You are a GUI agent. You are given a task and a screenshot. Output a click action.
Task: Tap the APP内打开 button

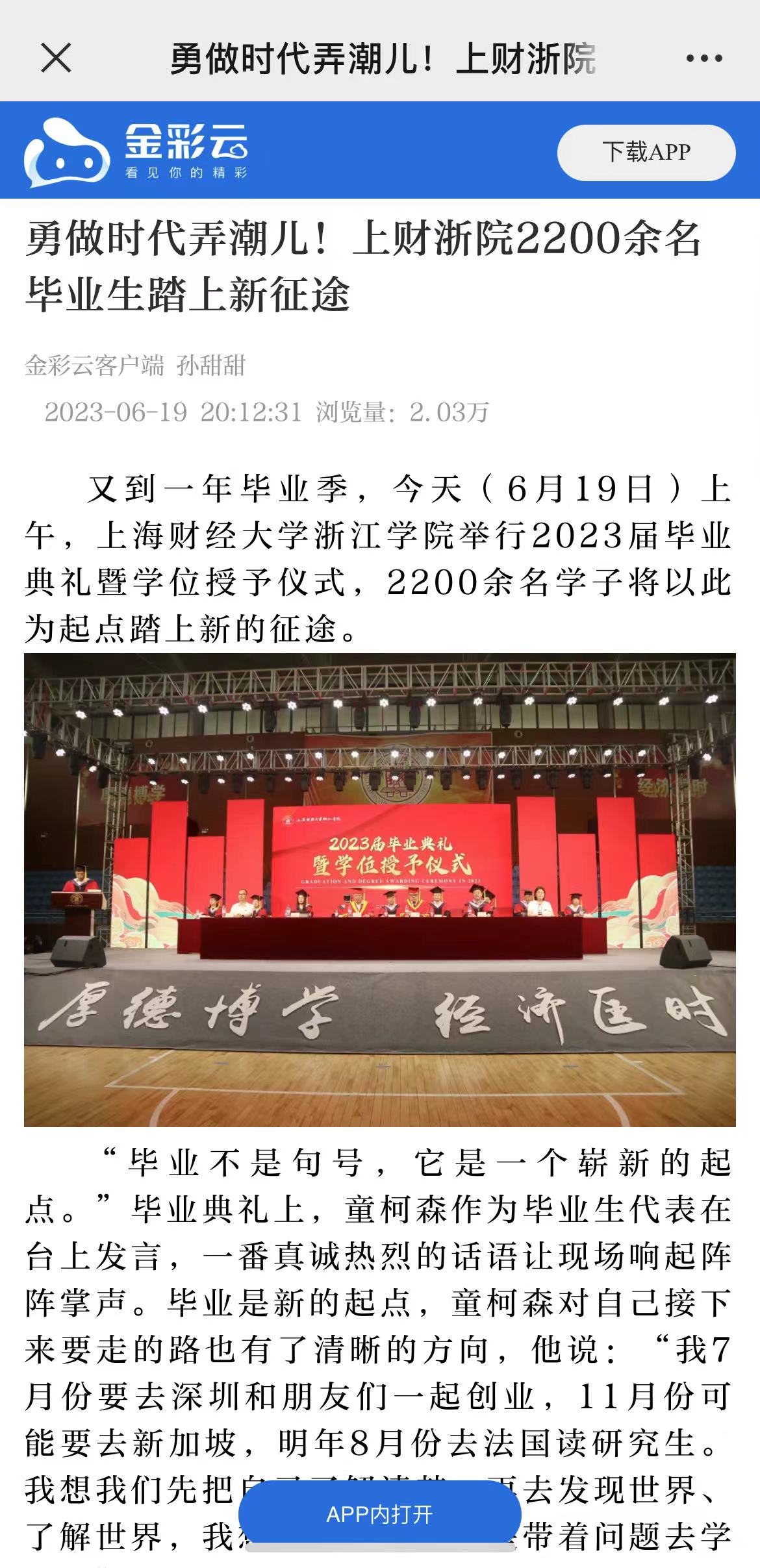[x=379, y=1514]
